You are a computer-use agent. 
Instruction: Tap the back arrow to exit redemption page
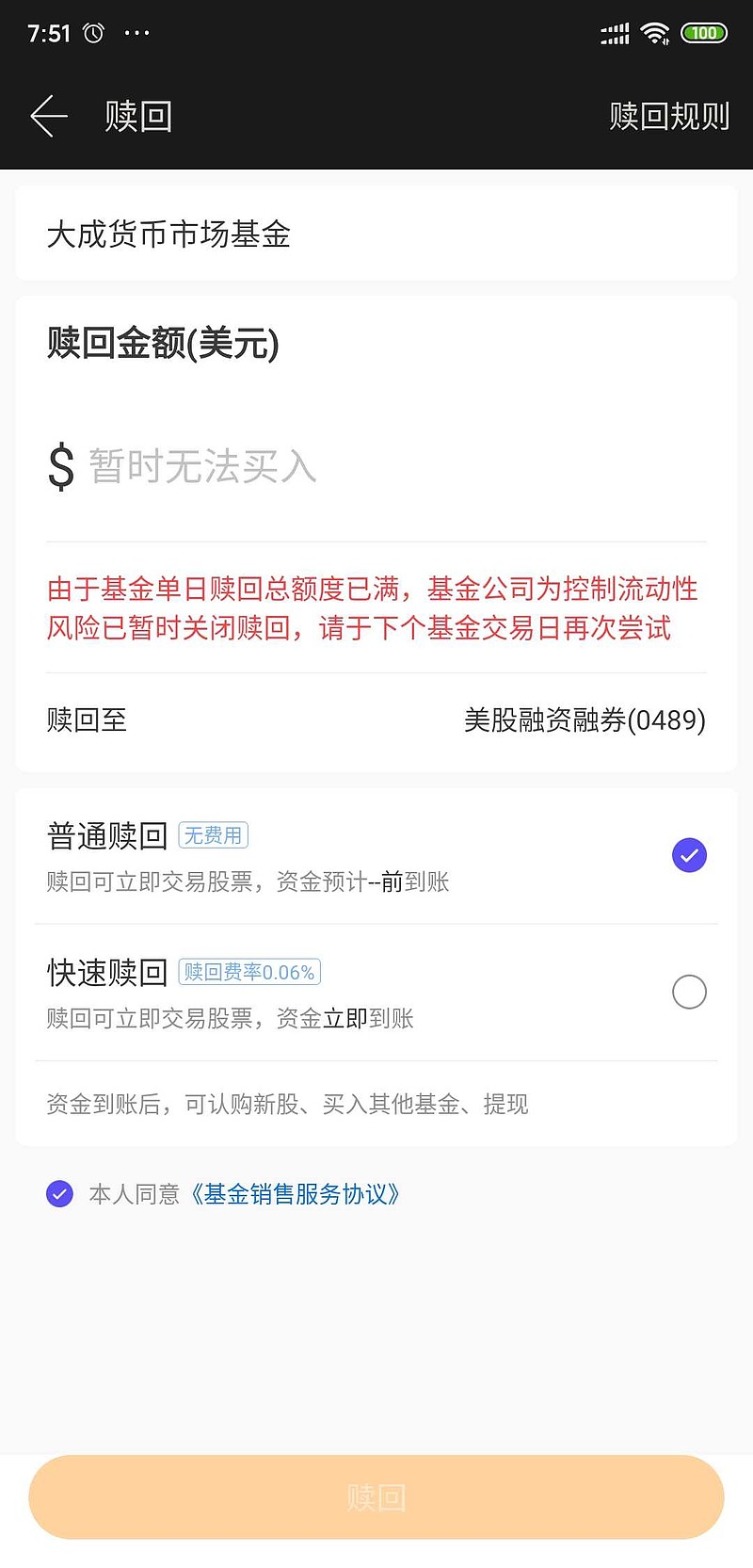[49, 116]
